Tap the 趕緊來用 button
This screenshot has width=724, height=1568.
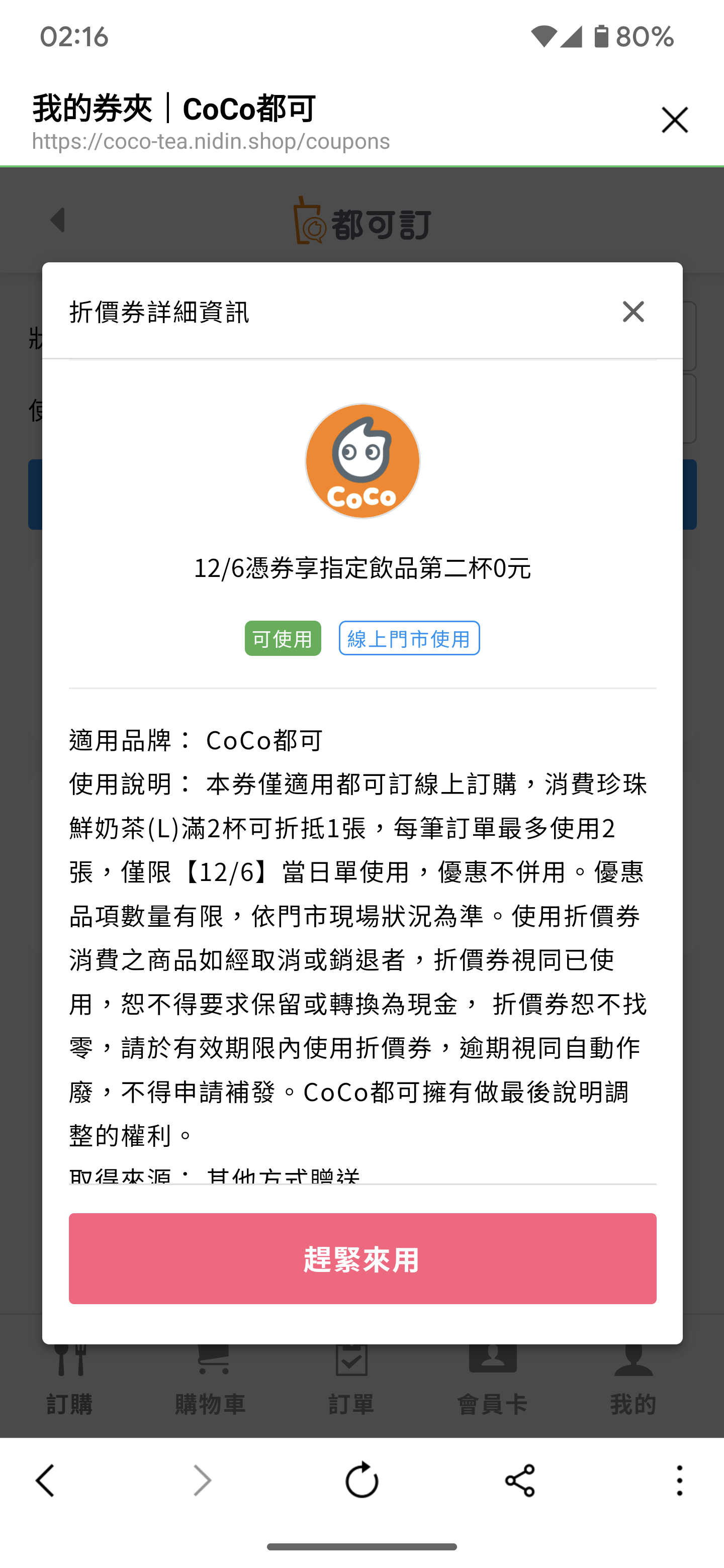[x=363, y=1258]
